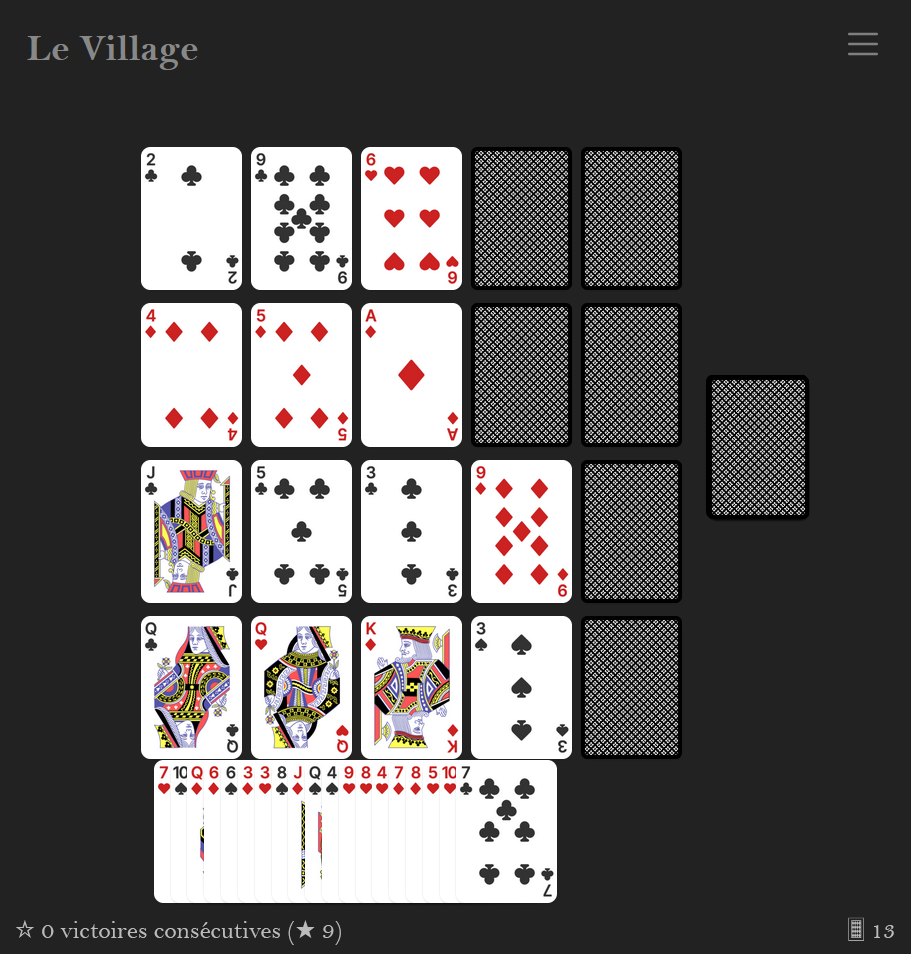This screenshot has height=954, width=911.
Task: Select the 9 of diamonds card
Action: click(x=521, y=531)
